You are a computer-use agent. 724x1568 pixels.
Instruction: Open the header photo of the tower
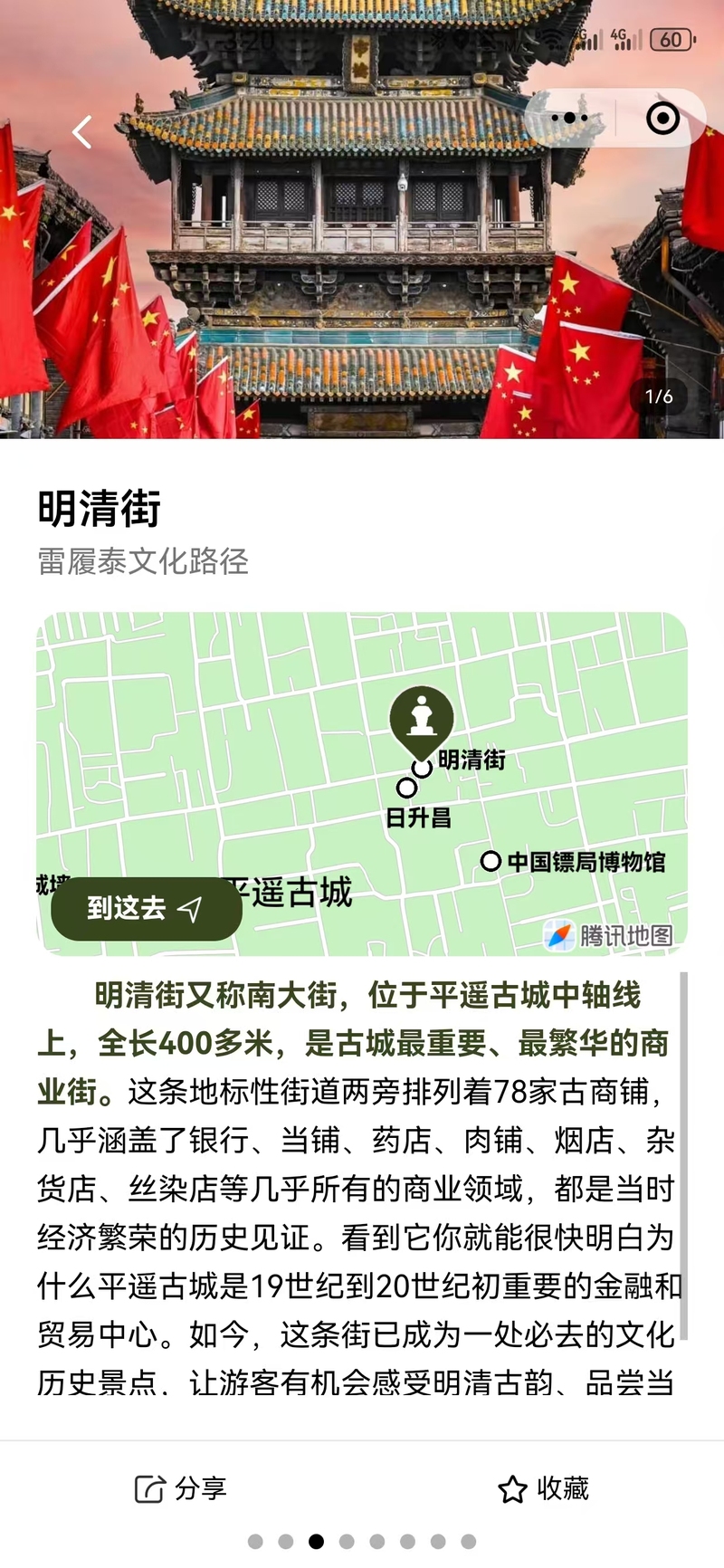pyautogui.click(x=362, y=272)
